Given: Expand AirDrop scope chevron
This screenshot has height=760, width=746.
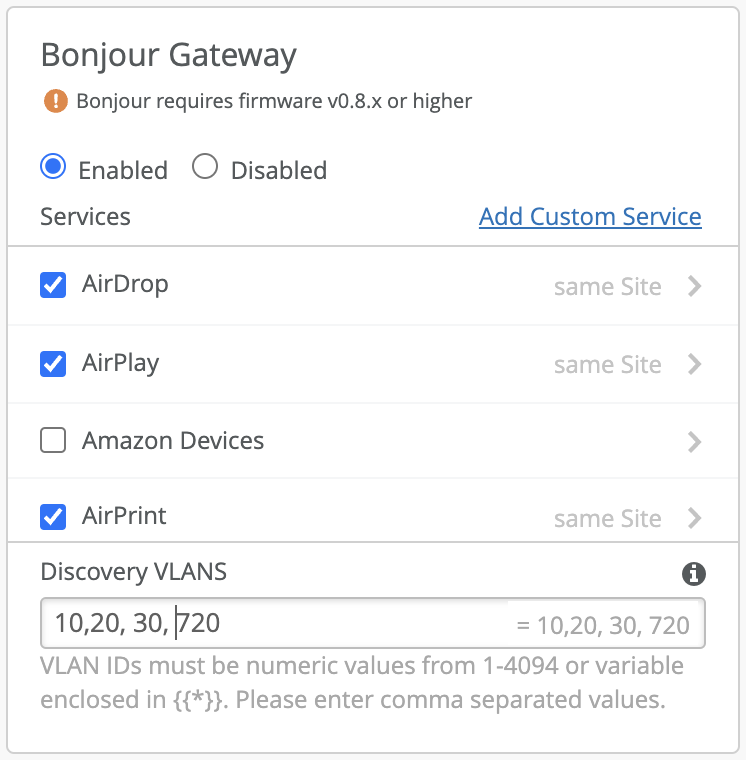Looking at the screenshot, I should click(x=694, y=286).
